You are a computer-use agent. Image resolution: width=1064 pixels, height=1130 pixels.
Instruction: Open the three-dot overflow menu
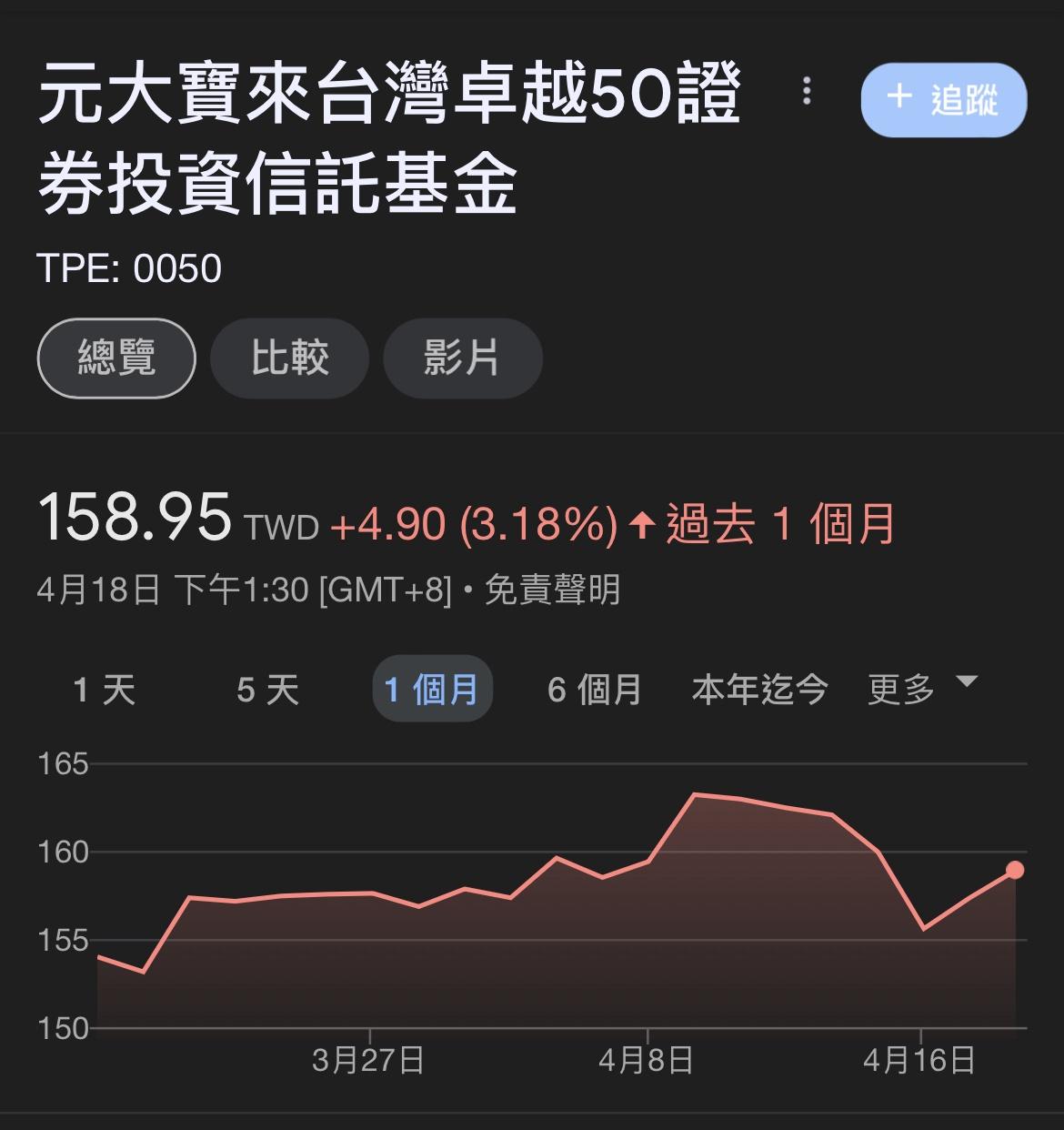(x=806, y=92)
